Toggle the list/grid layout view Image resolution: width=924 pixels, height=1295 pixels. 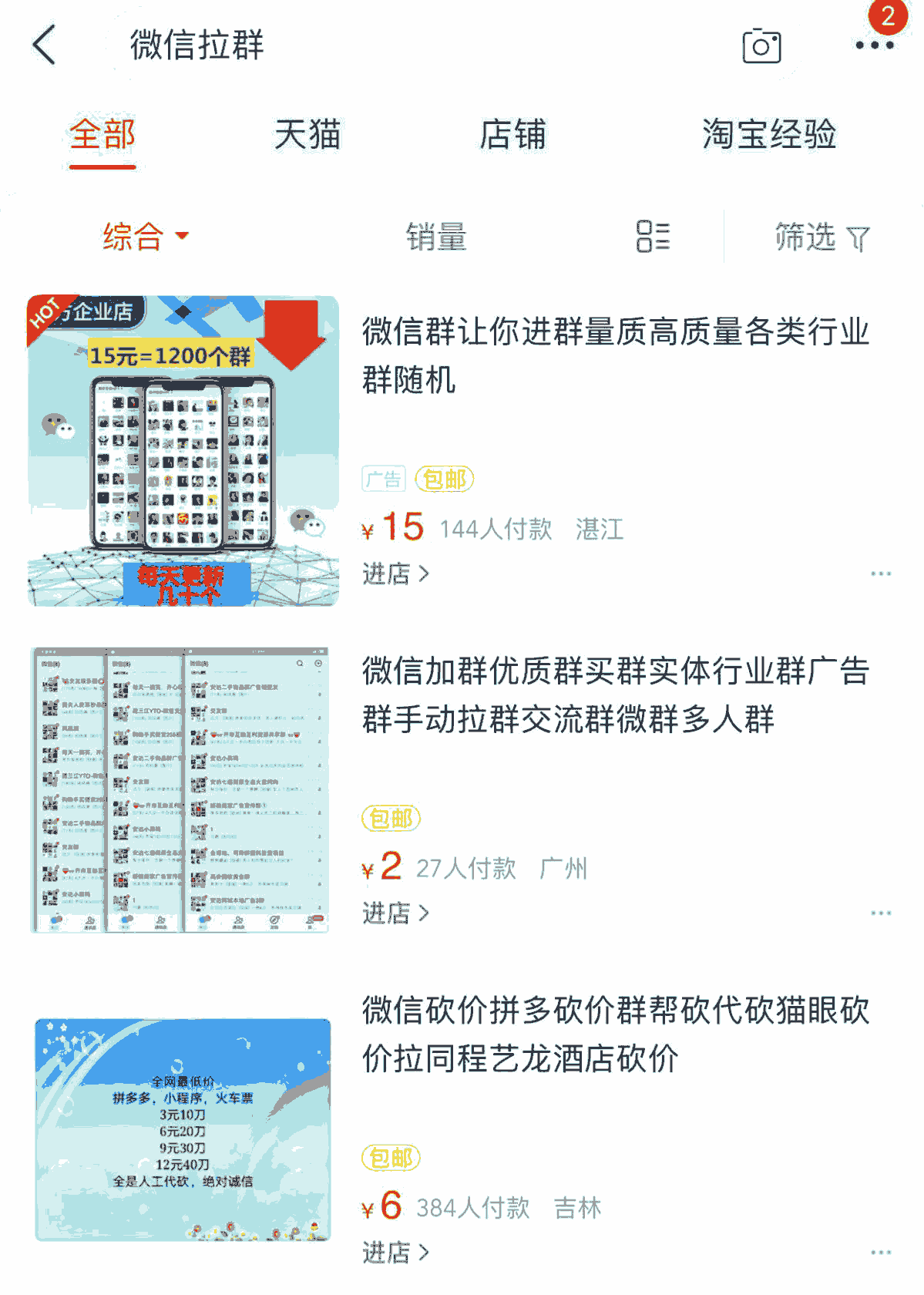click(x=653, y=236)
